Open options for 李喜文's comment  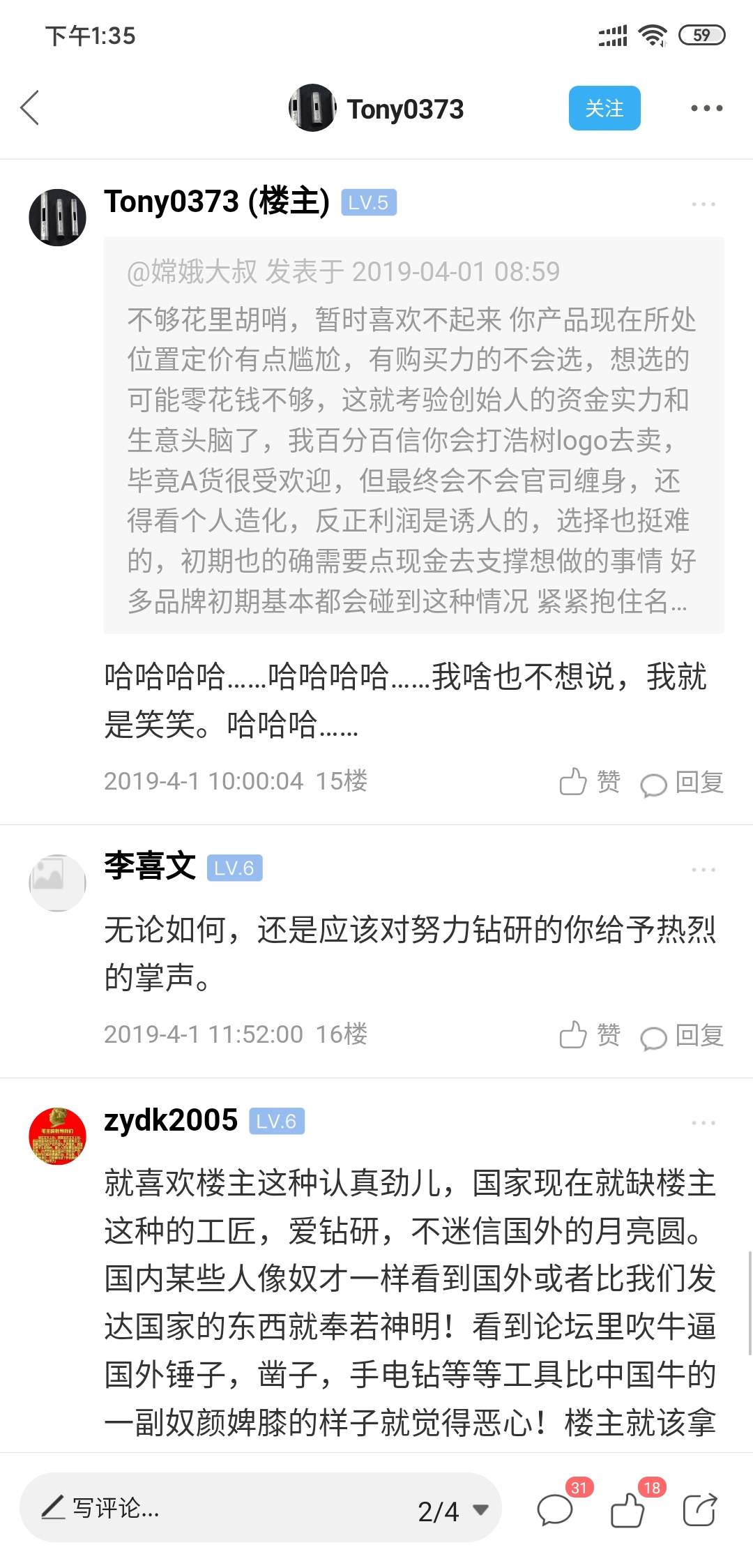[x=703, y=870]
